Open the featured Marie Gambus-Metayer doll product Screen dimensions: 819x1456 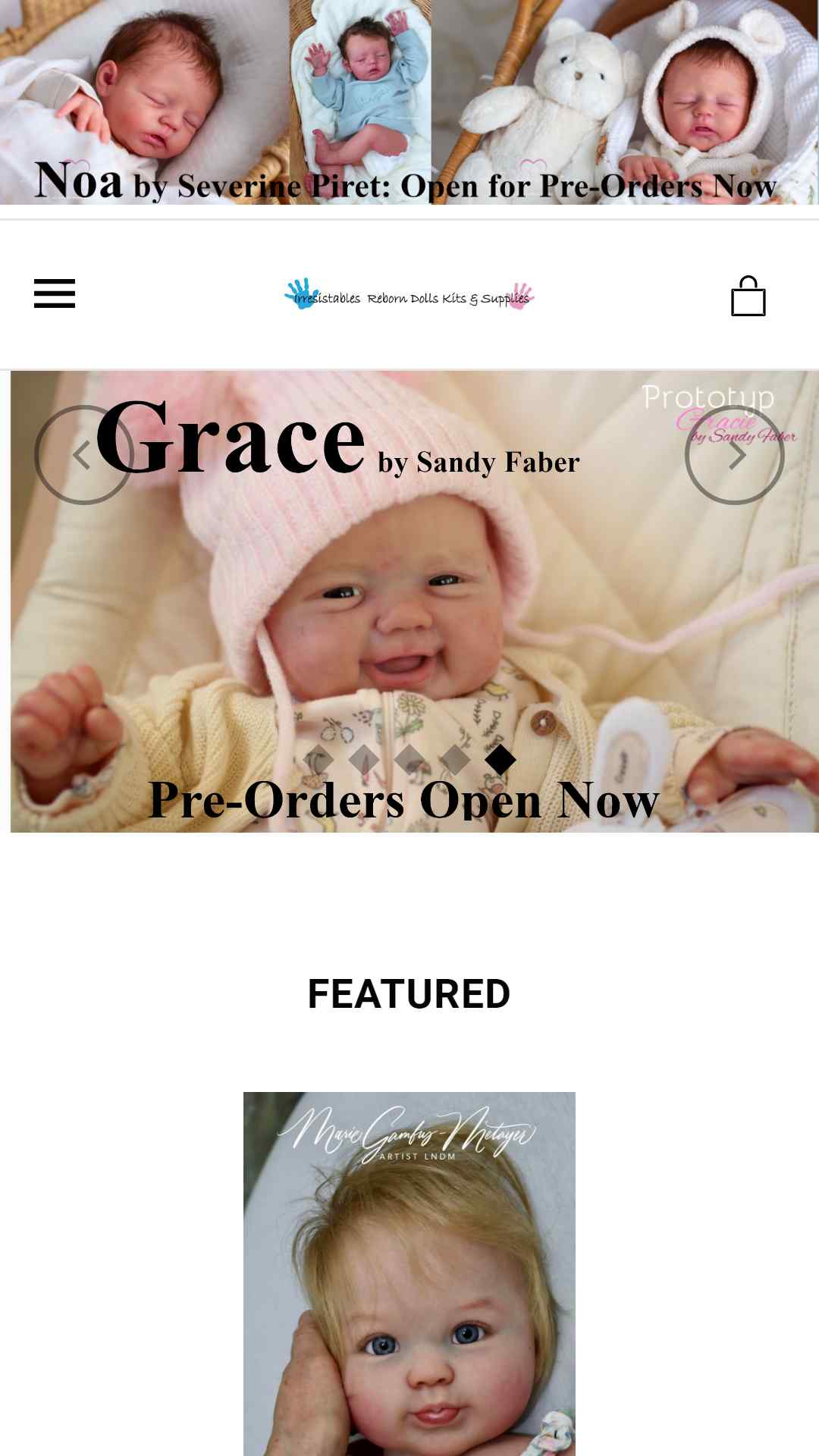(409, 1274)
